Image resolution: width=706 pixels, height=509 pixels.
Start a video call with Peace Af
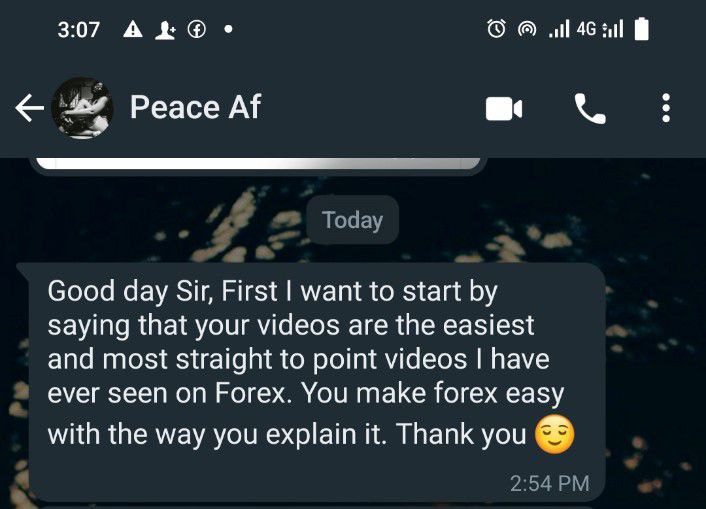click(503, 108)
